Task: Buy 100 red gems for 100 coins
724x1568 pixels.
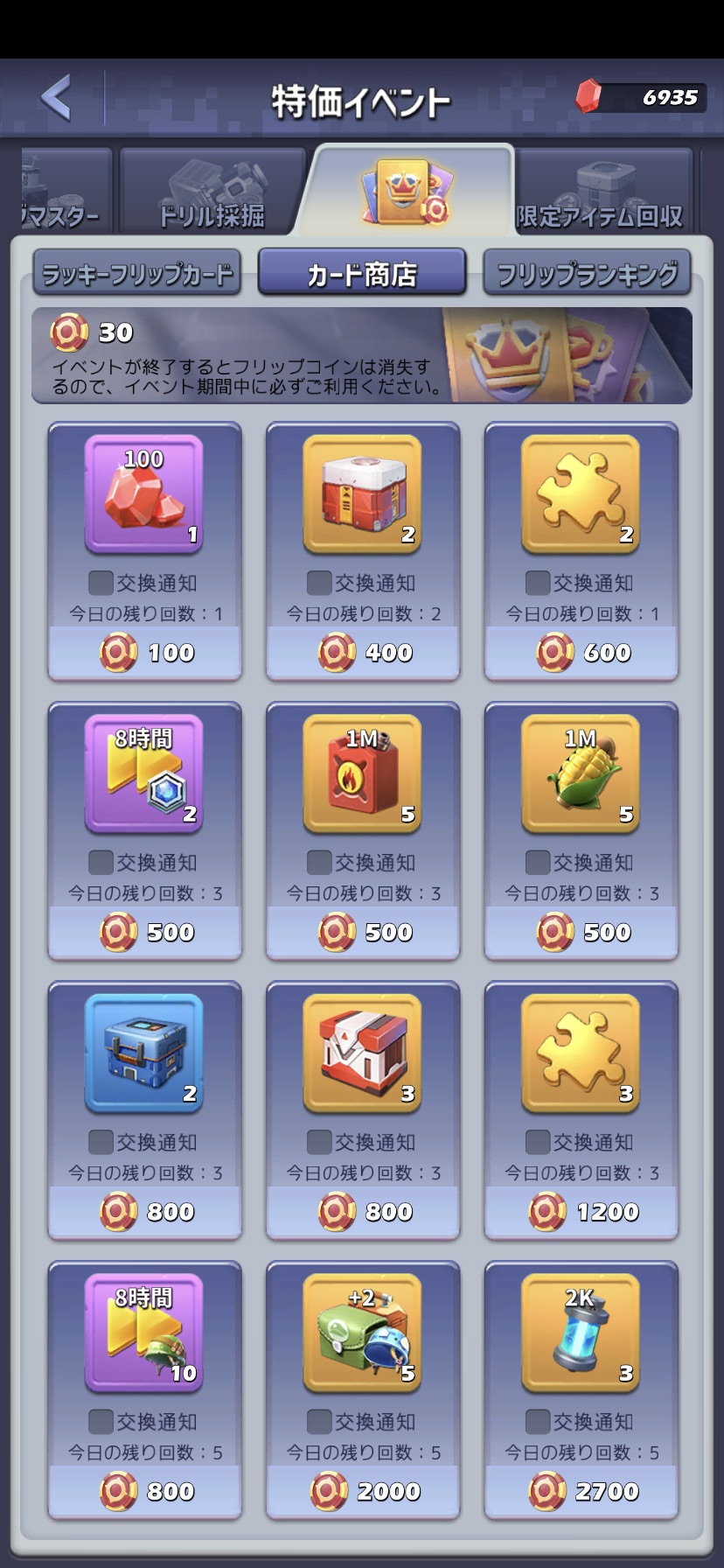Action: click(145, 653)
